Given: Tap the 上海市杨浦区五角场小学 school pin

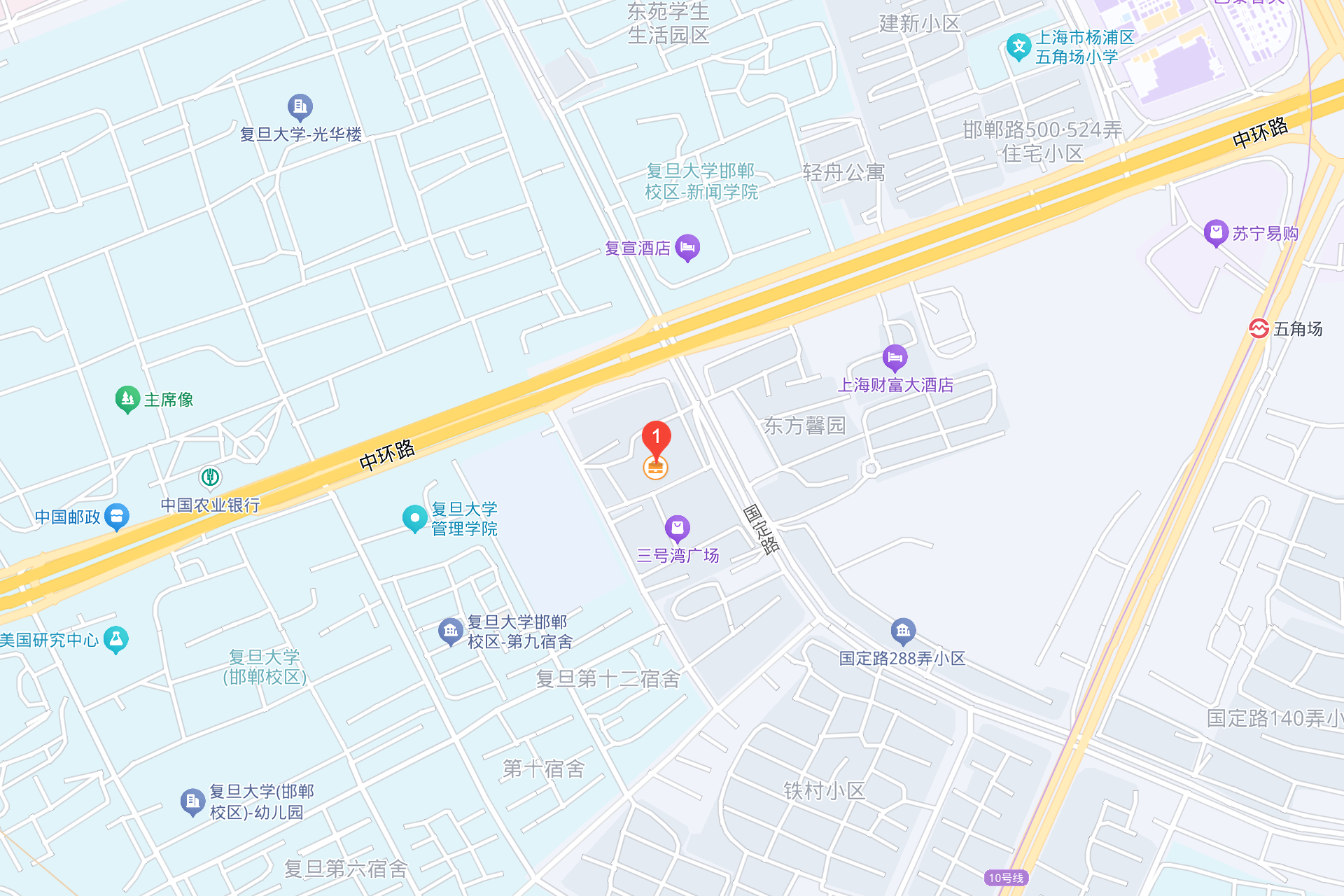Looking at the screenshot, I should [1018, 47].
